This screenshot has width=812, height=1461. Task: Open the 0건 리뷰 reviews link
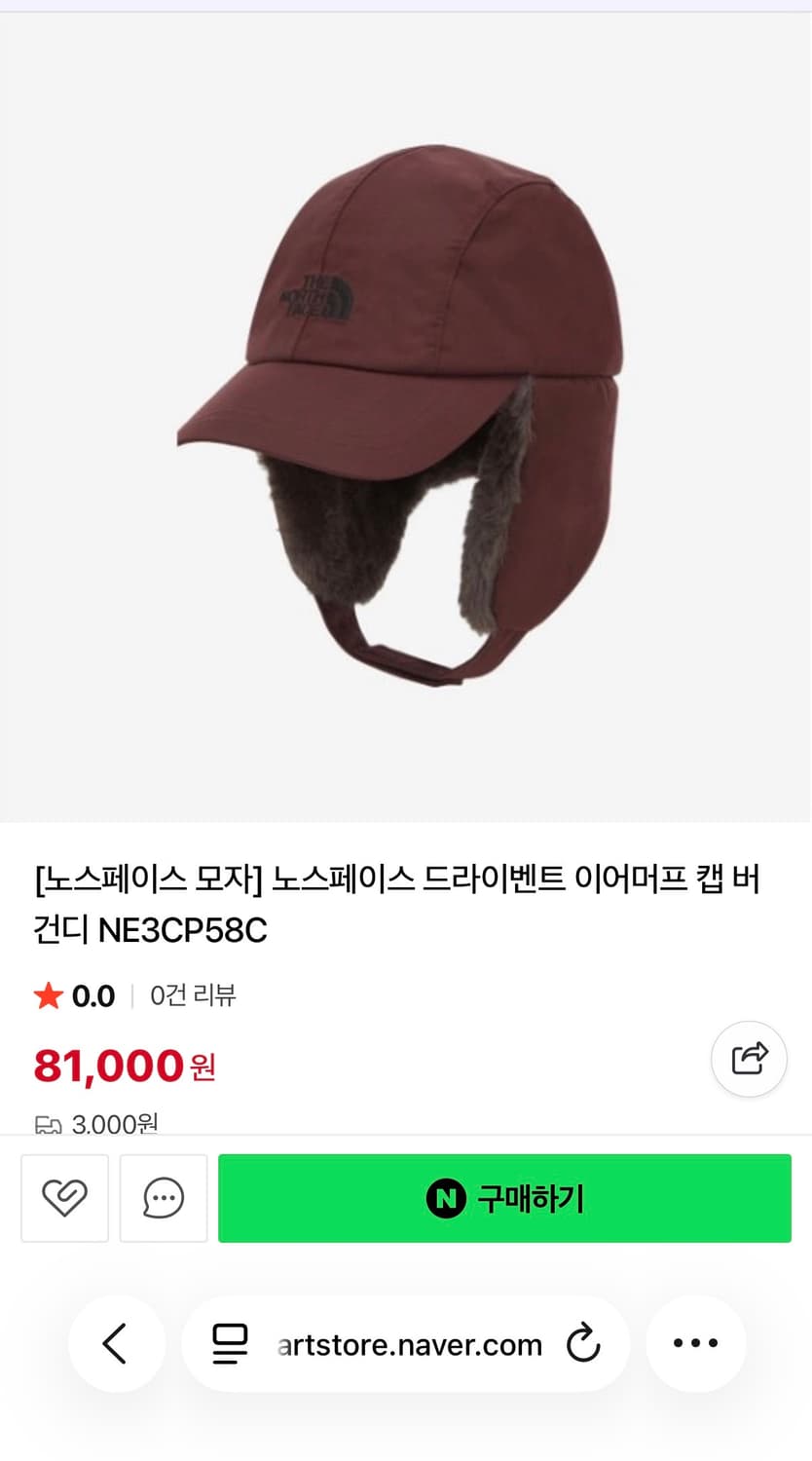pyautogui.click(x=191, y=995)
